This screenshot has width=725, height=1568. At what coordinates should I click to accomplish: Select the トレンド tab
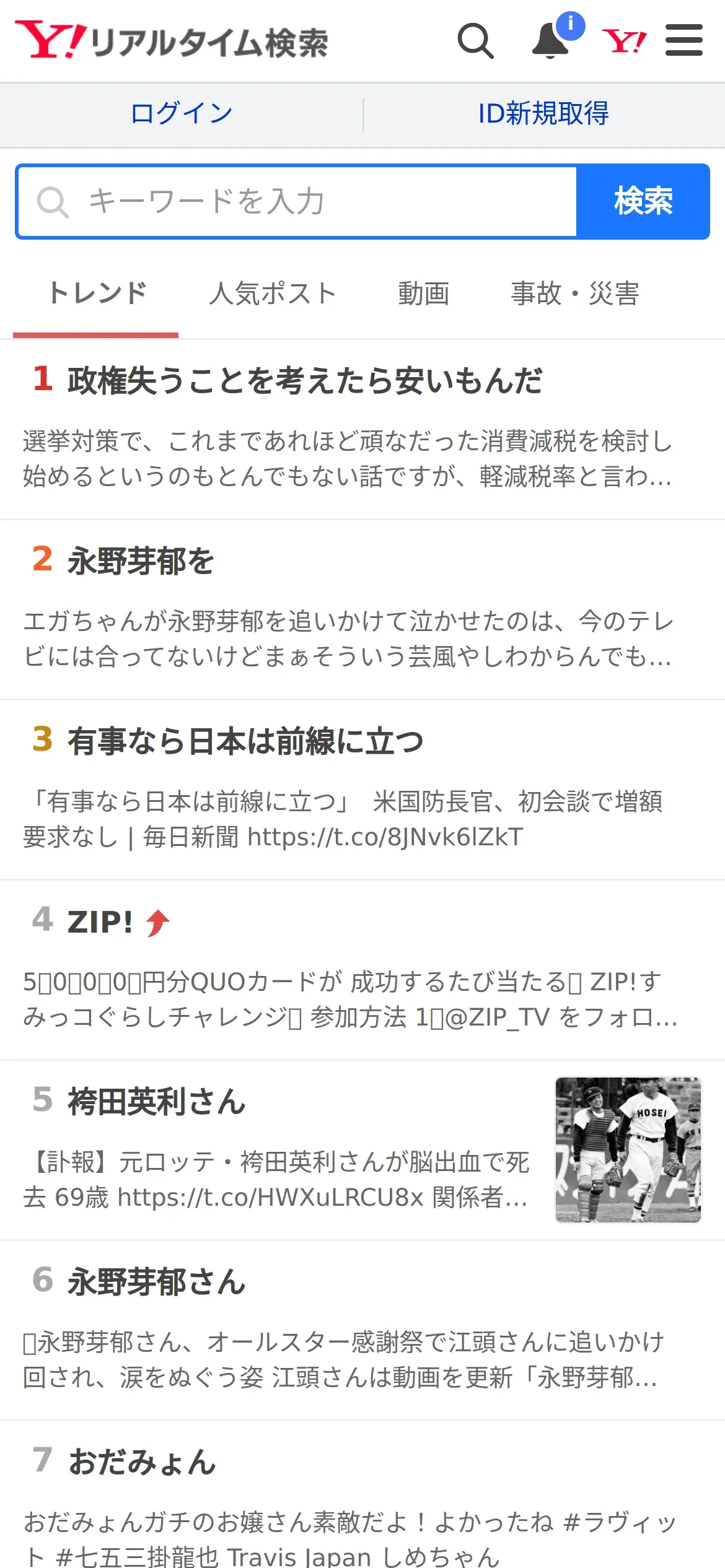tap(97, 294)
